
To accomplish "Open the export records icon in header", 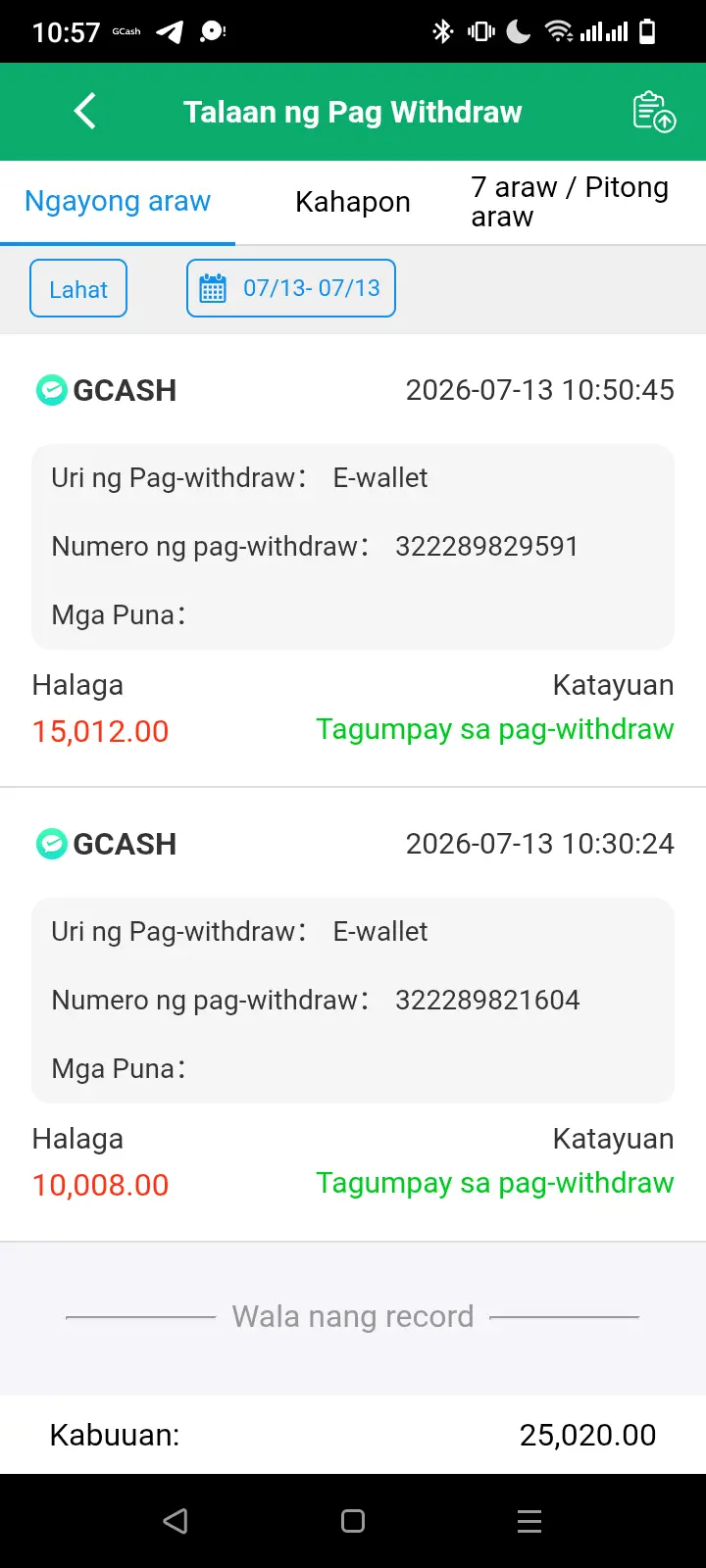I will [x=654, y=111].
